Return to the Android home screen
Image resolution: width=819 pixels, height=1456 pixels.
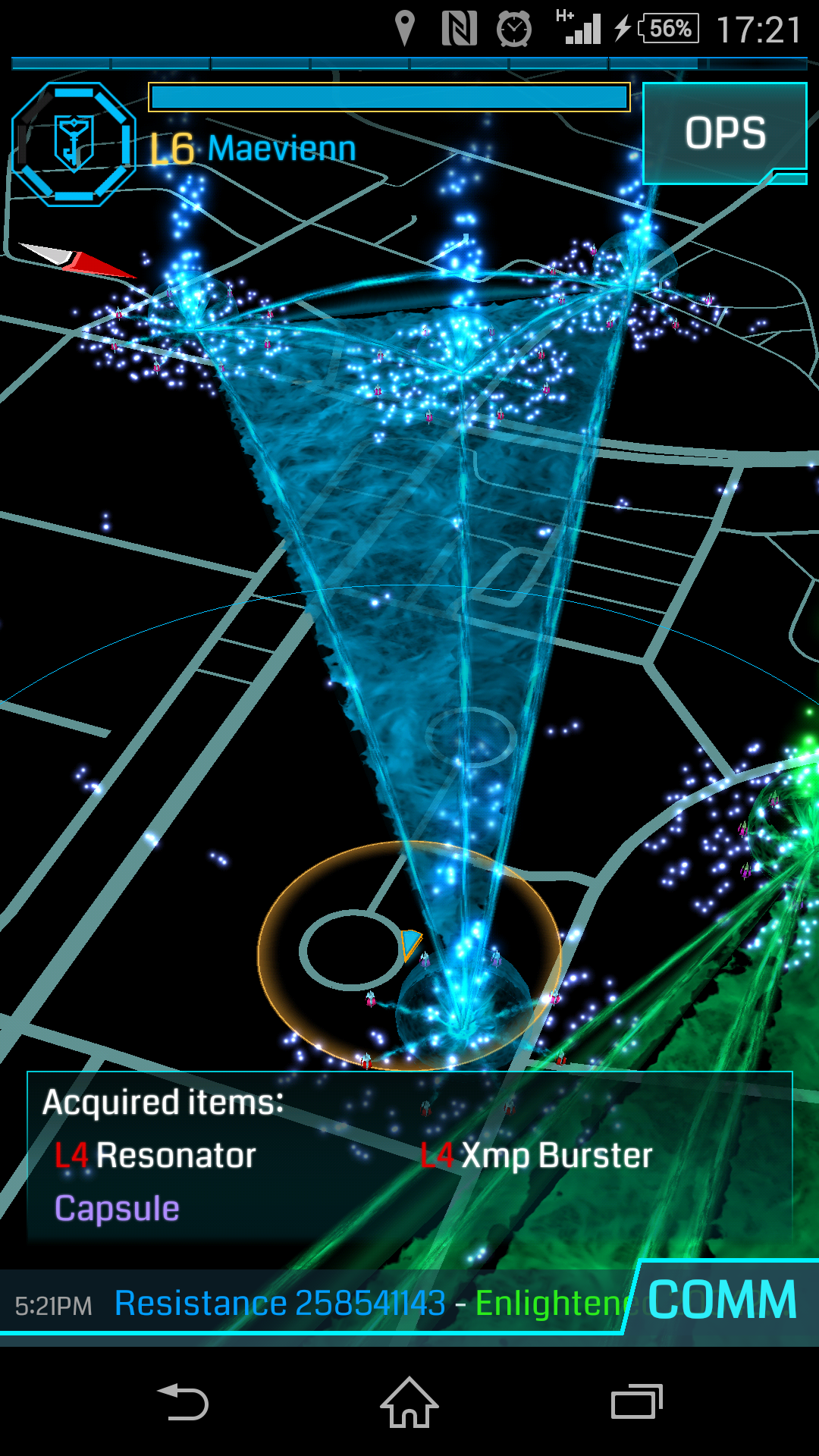click(x=409, y=1402)
